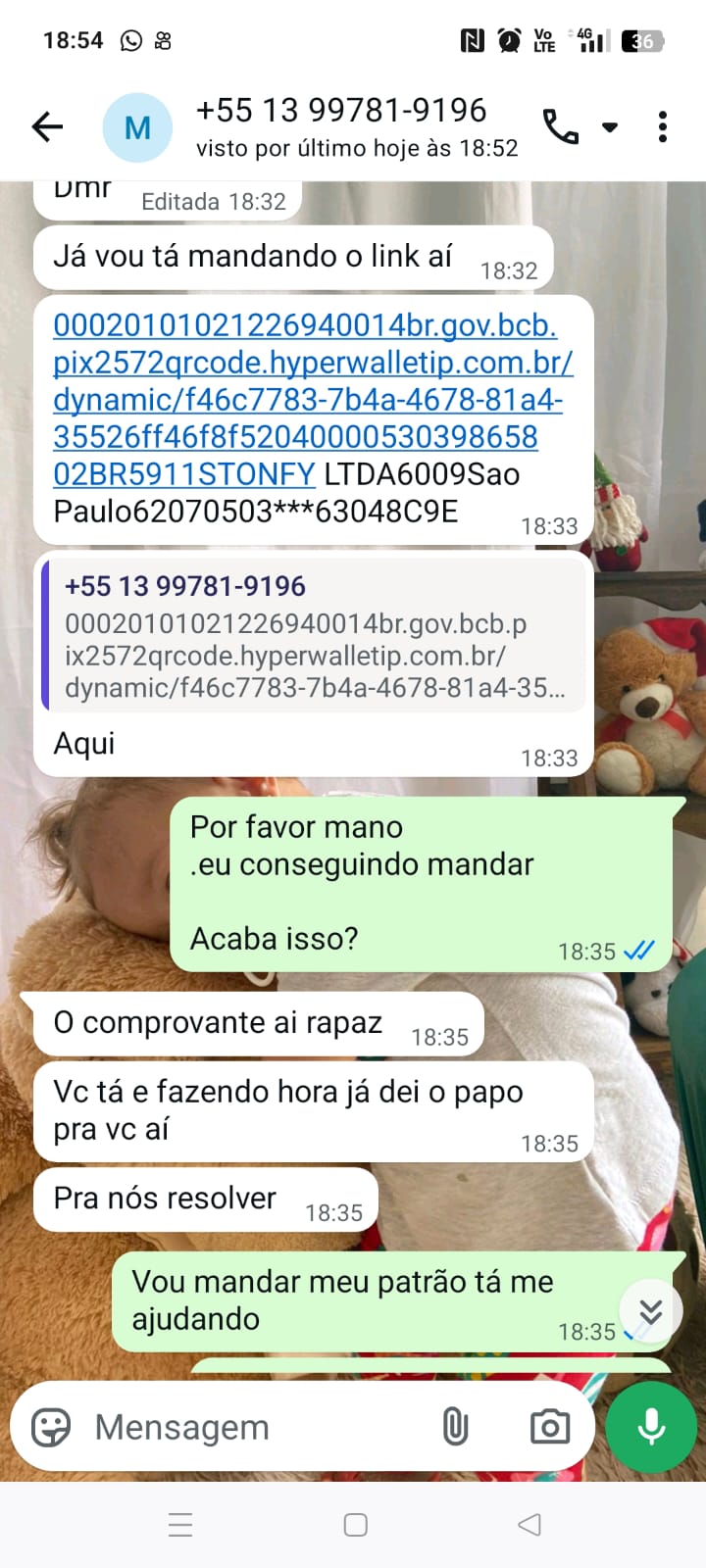
Task: Jump to quoted message above "Aqui"
Action: [x=314, y=639]
